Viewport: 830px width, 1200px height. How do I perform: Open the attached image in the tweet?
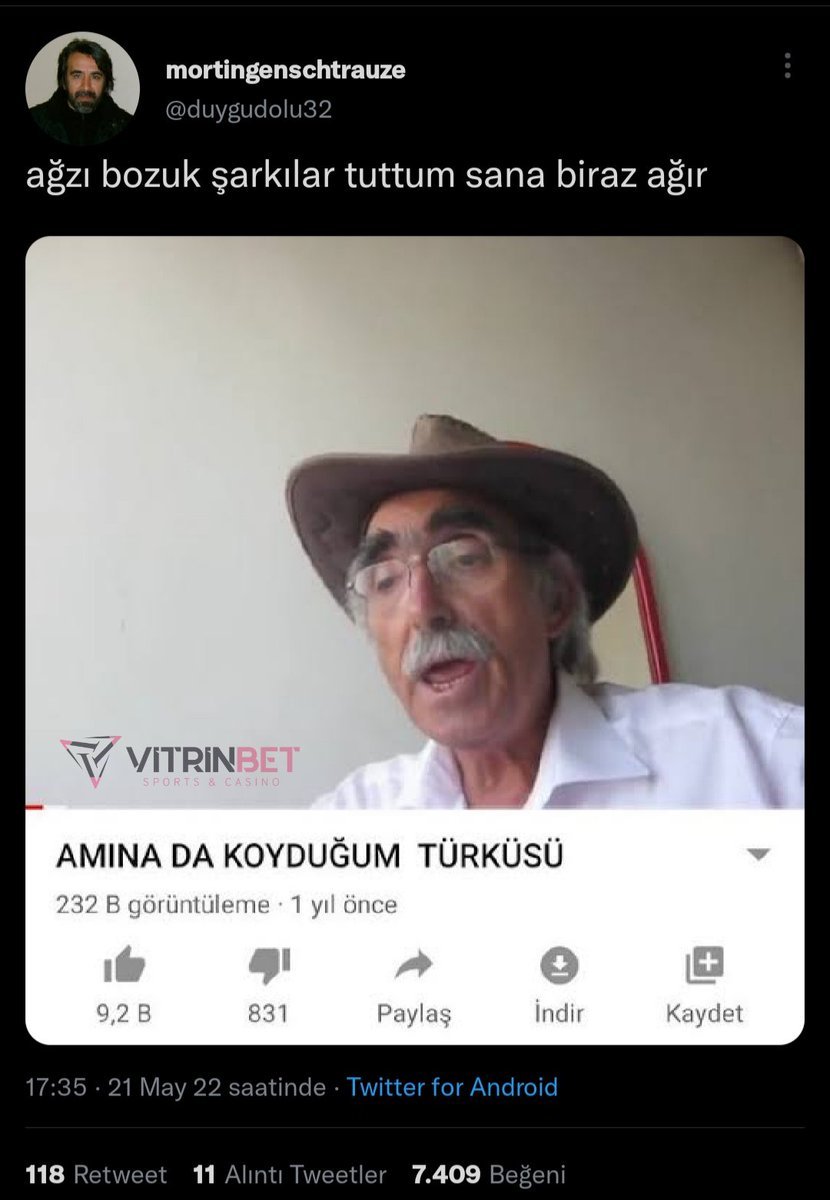pos(414,640)
